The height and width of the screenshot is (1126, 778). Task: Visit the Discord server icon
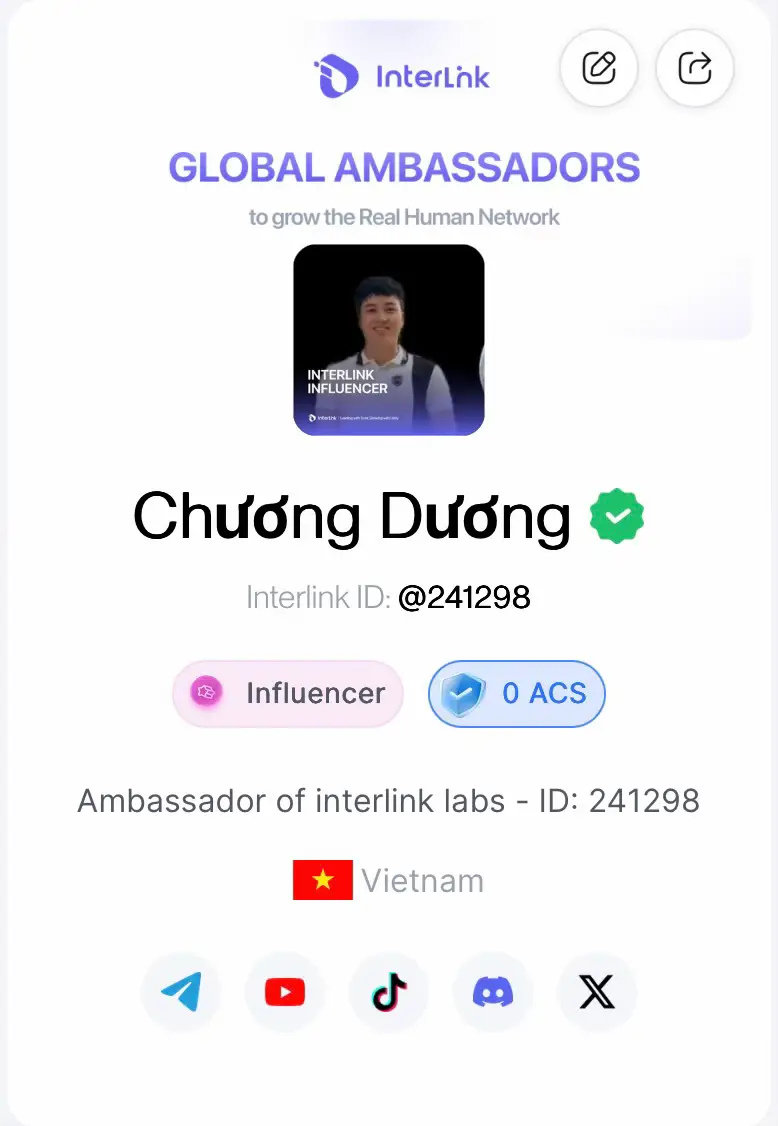click(493, 992)
